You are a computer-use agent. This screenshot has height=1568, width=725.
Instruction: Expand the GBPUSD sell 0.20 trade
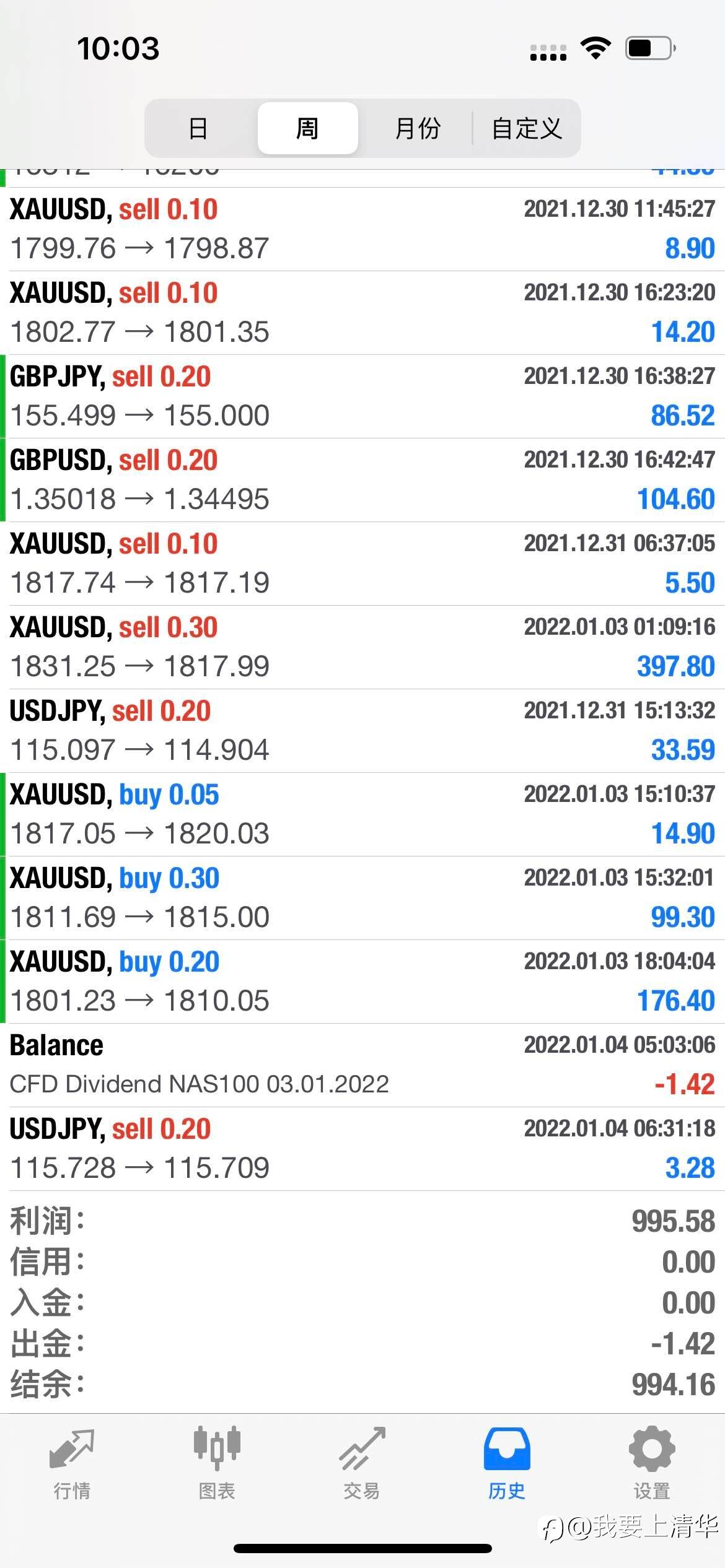[x=362, y=480]
